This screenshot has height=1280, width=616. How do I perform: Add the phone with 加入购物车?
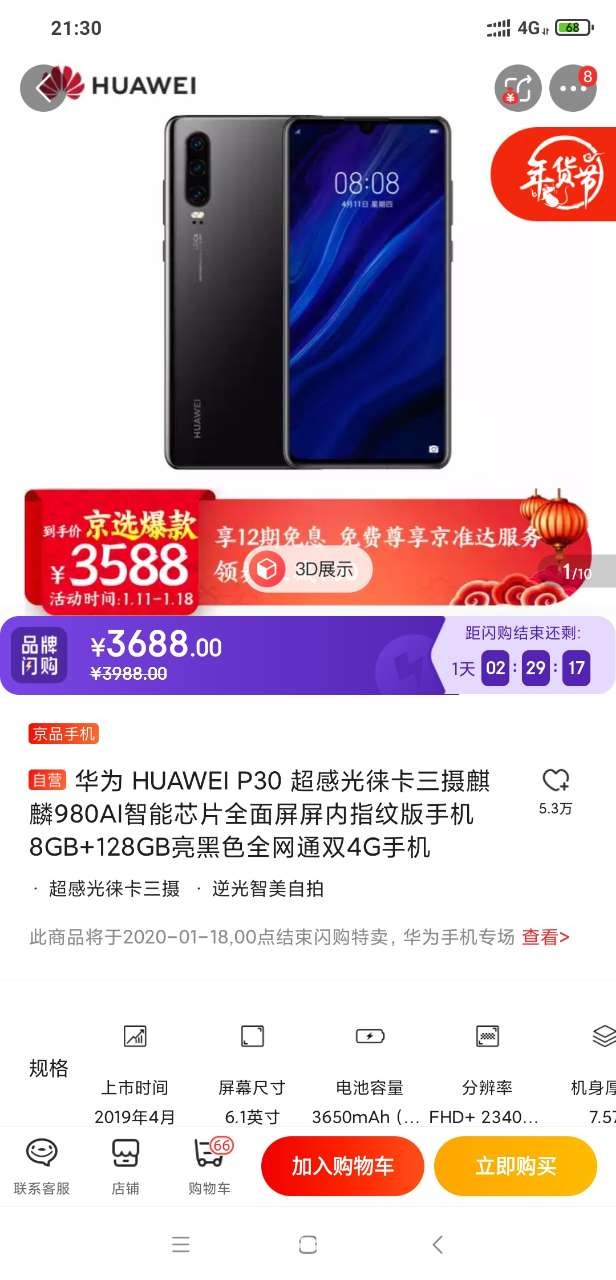point(342,1166)
